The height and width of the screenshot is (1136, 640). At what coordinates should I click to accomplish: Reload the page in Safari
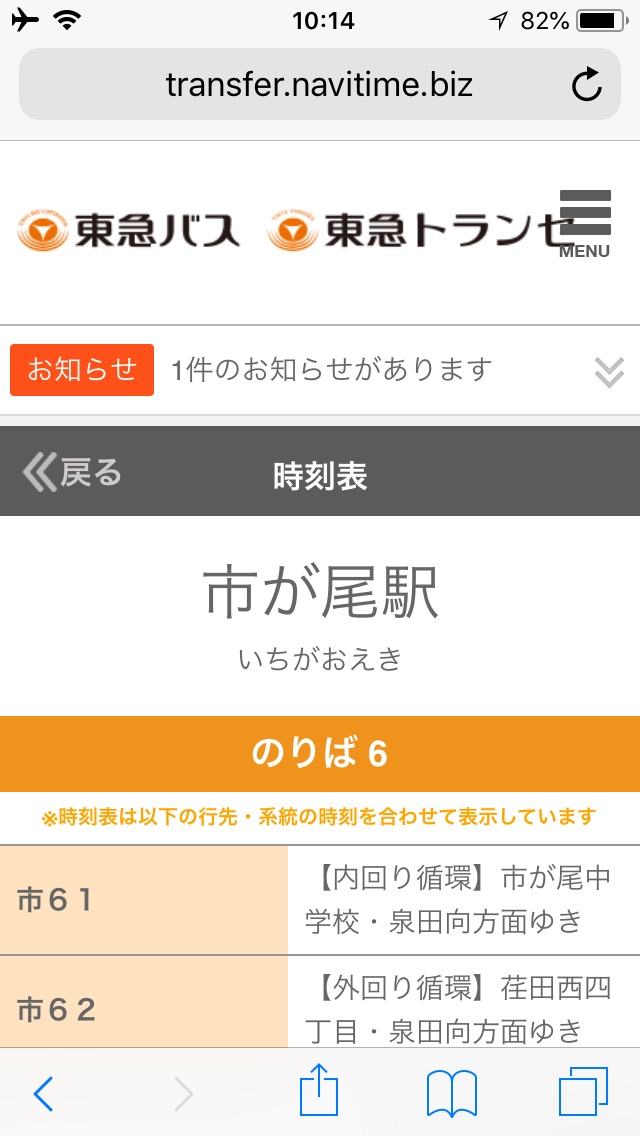(x=586, y=85)
